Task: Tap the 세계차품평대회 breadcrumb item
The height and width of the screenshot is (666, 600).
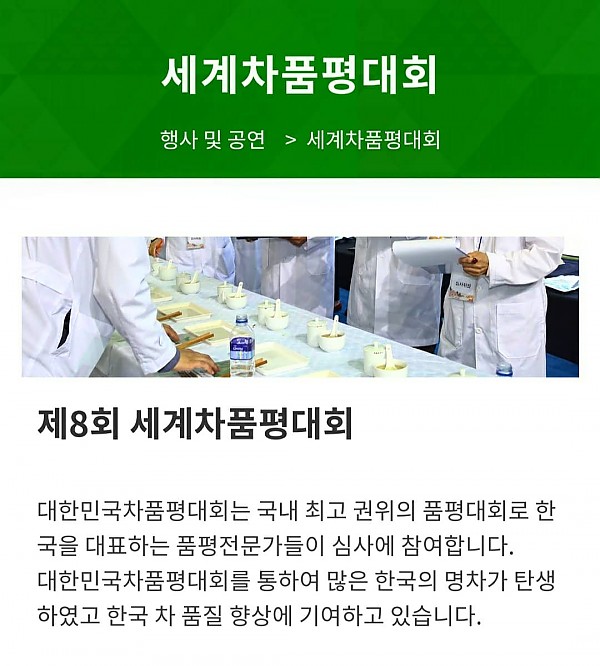Action: 373,140
